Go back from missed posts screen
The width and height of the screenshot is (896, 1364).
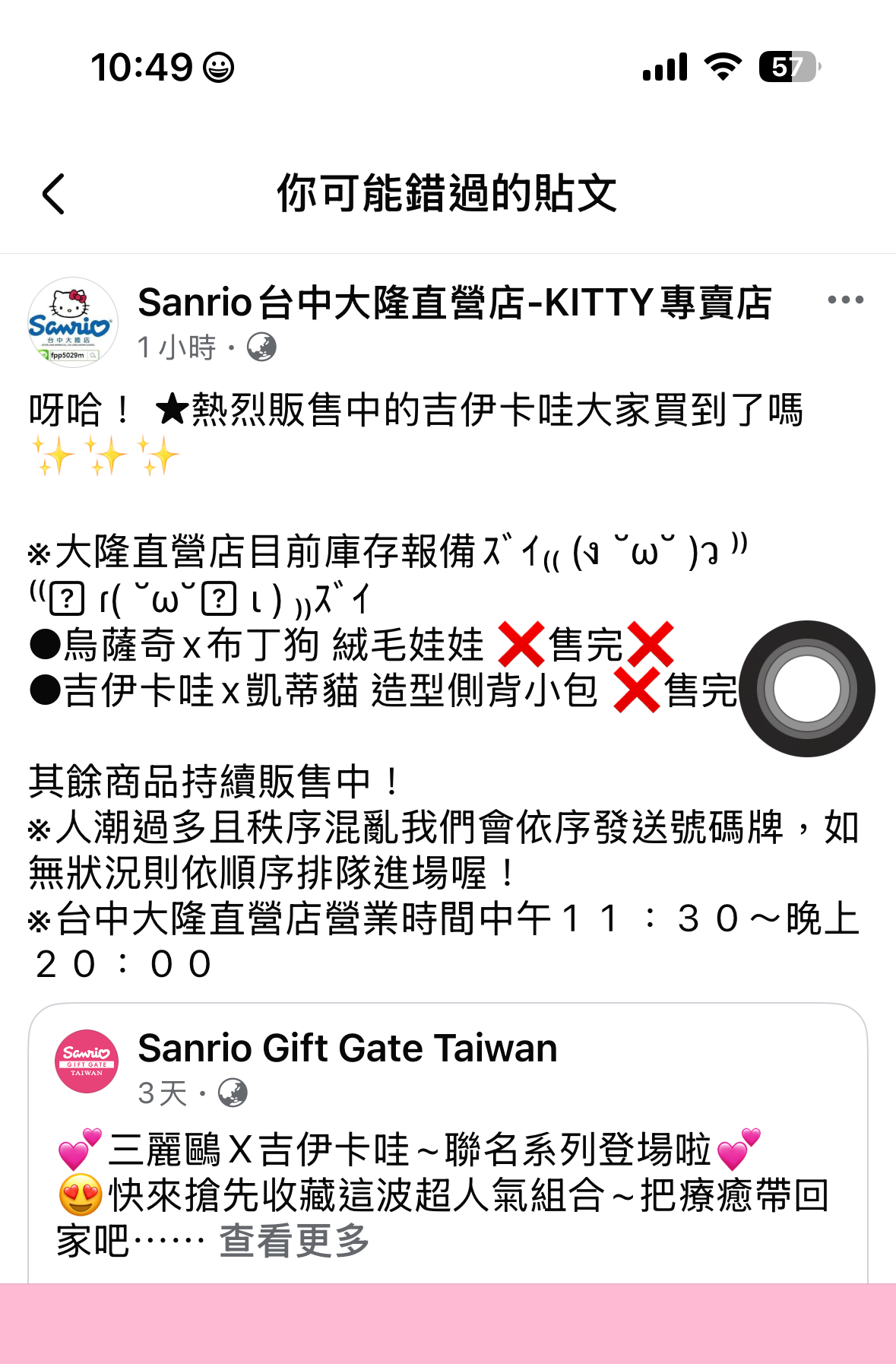click(x=53, y=194)
